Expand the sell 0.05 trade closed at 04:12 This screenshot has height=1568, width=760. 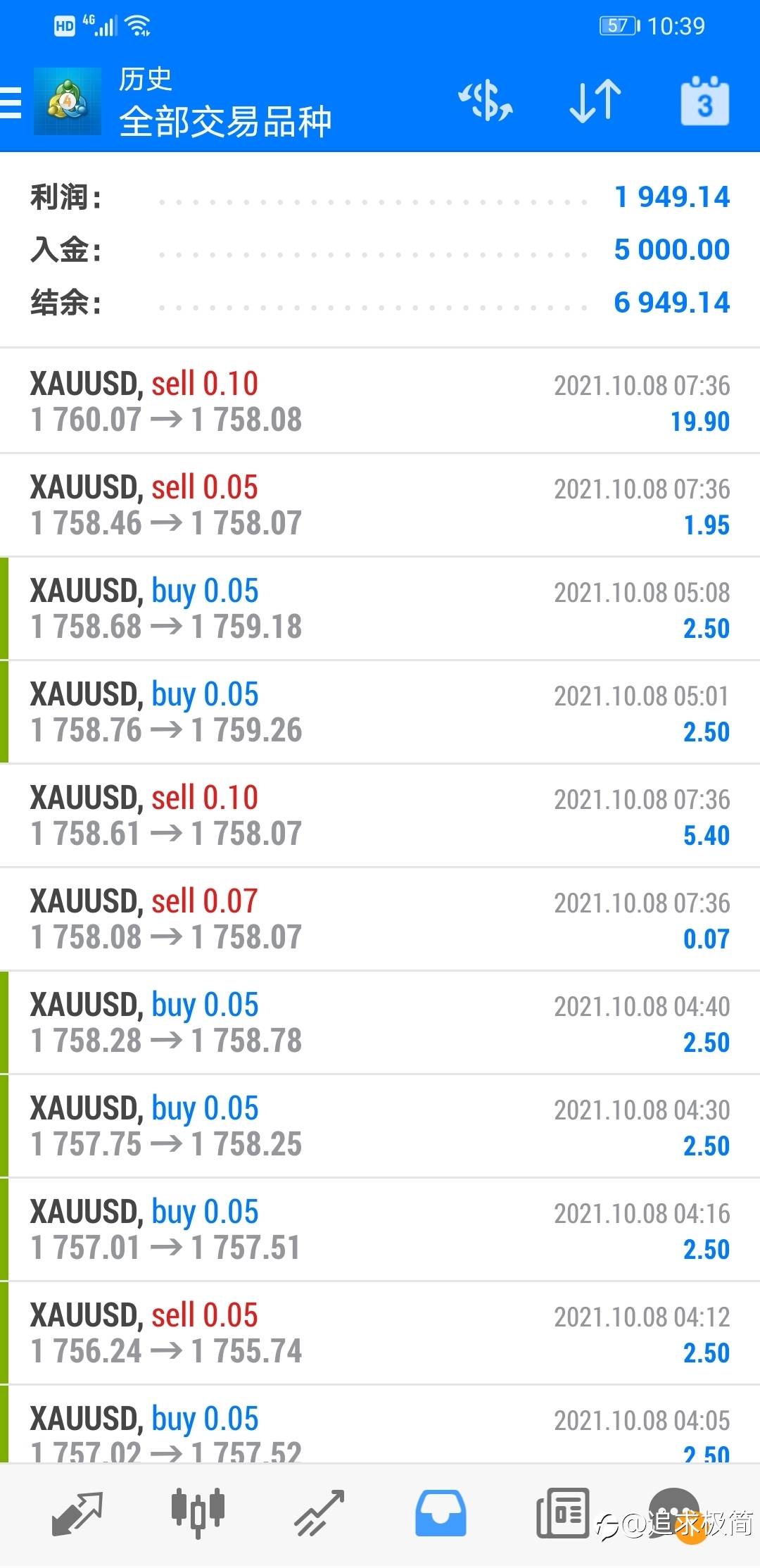pyautogui.click(x=380, y=1333)
